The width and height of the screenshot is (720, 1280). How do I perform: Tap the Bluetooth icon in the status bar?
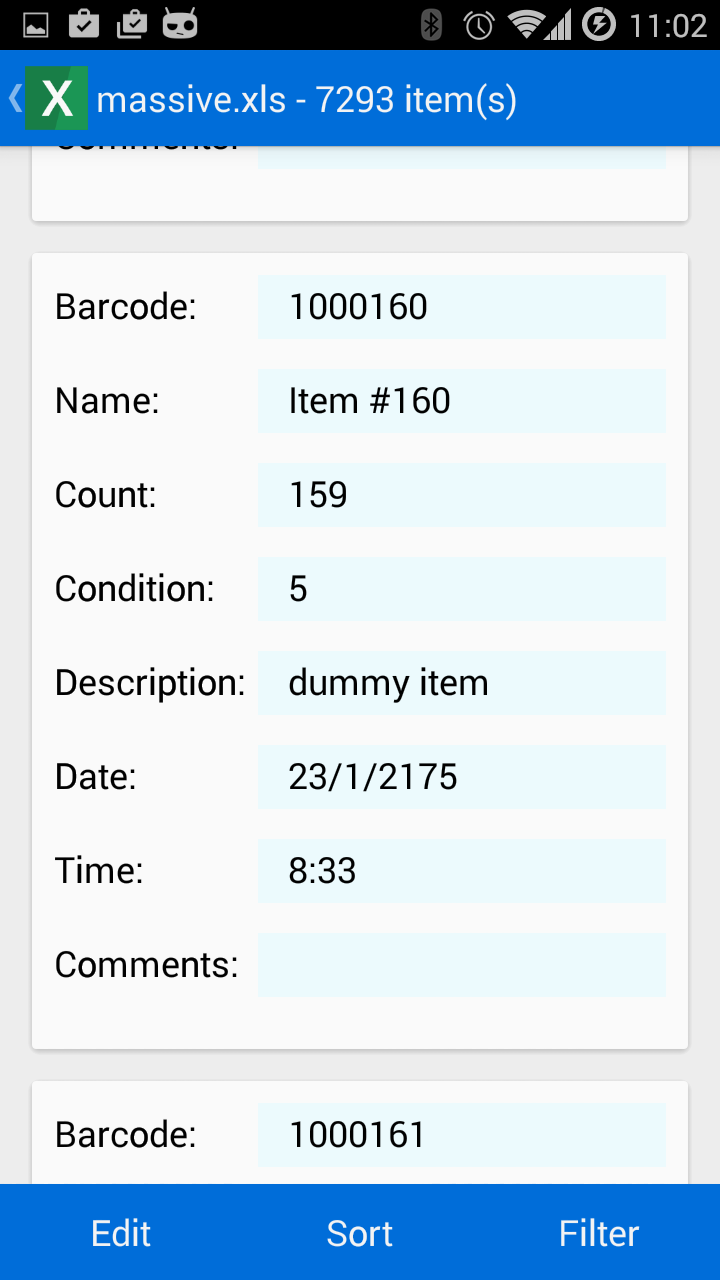430,23
